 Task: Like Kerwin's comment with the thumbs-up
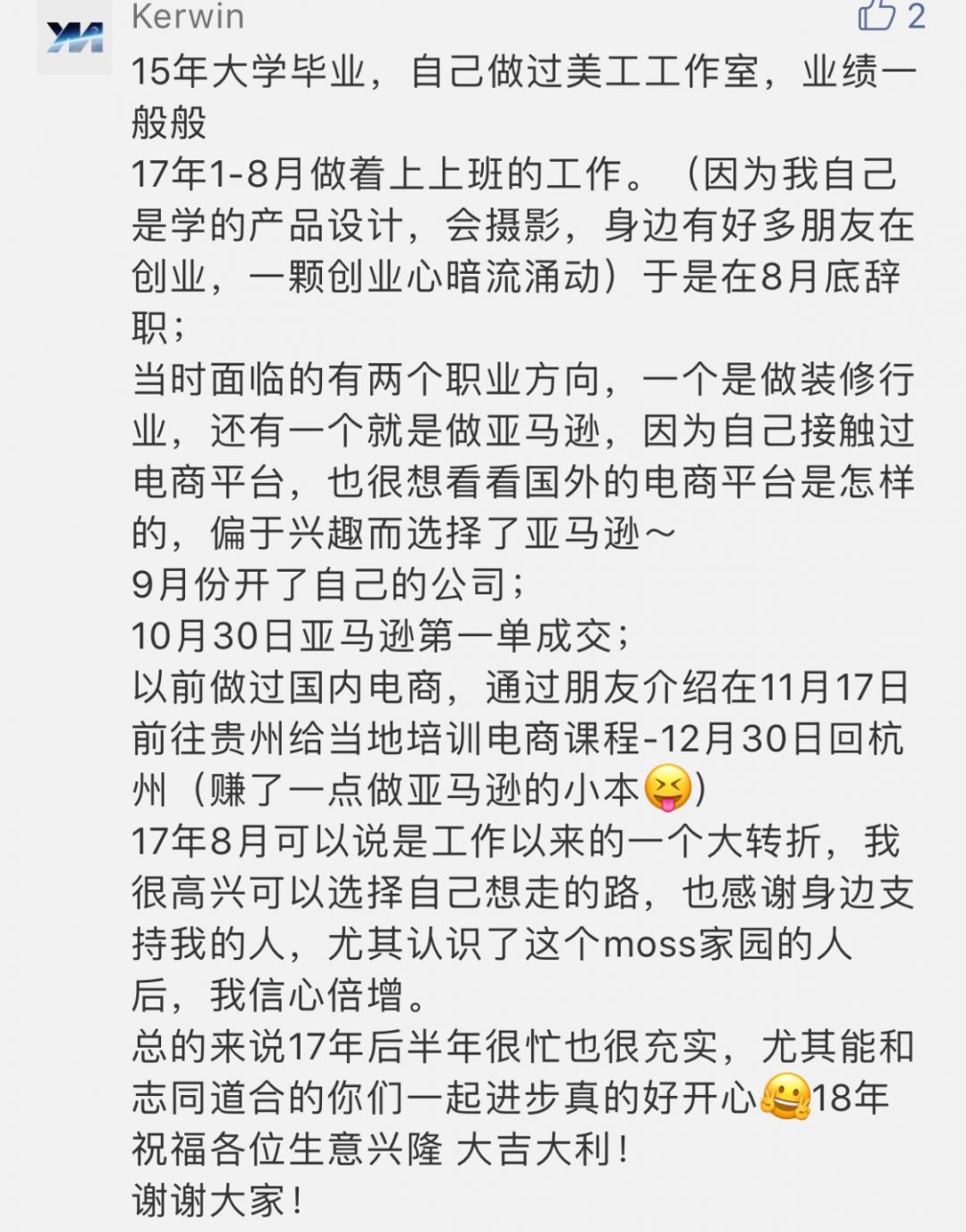(x=877, y=15)
